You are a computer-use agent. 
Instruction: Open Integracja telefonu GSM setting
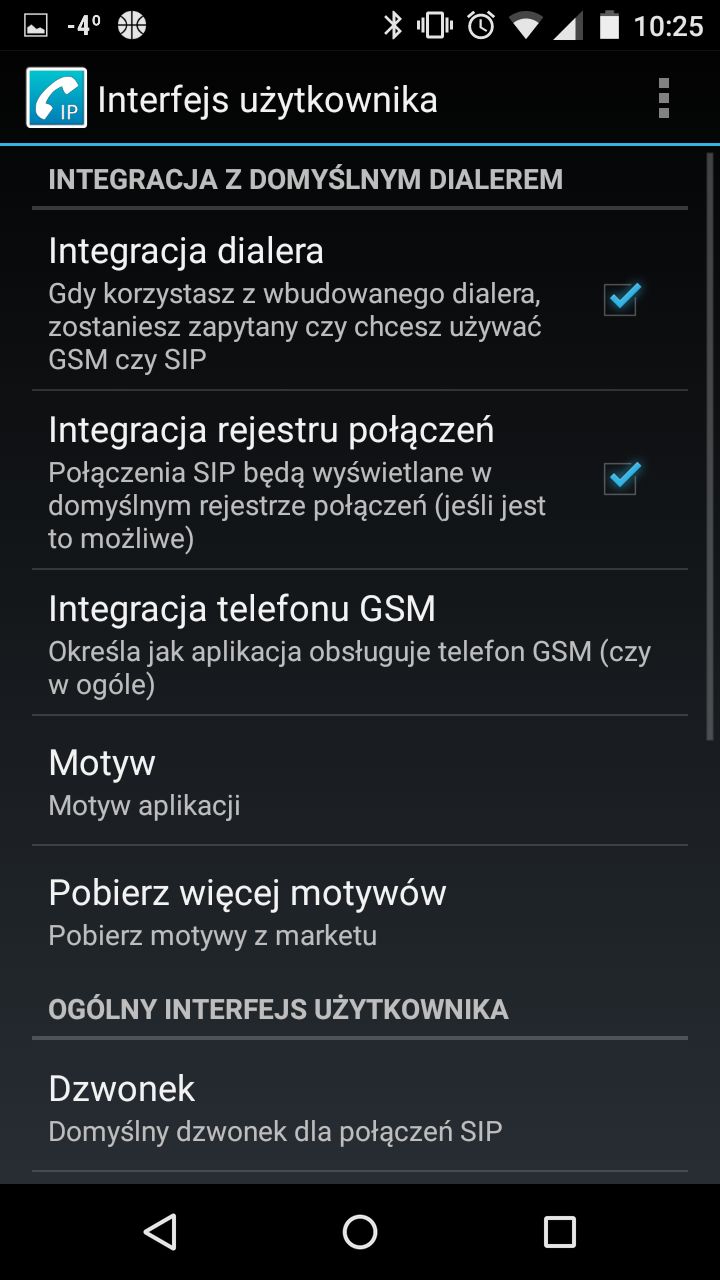tap(360, 643)
